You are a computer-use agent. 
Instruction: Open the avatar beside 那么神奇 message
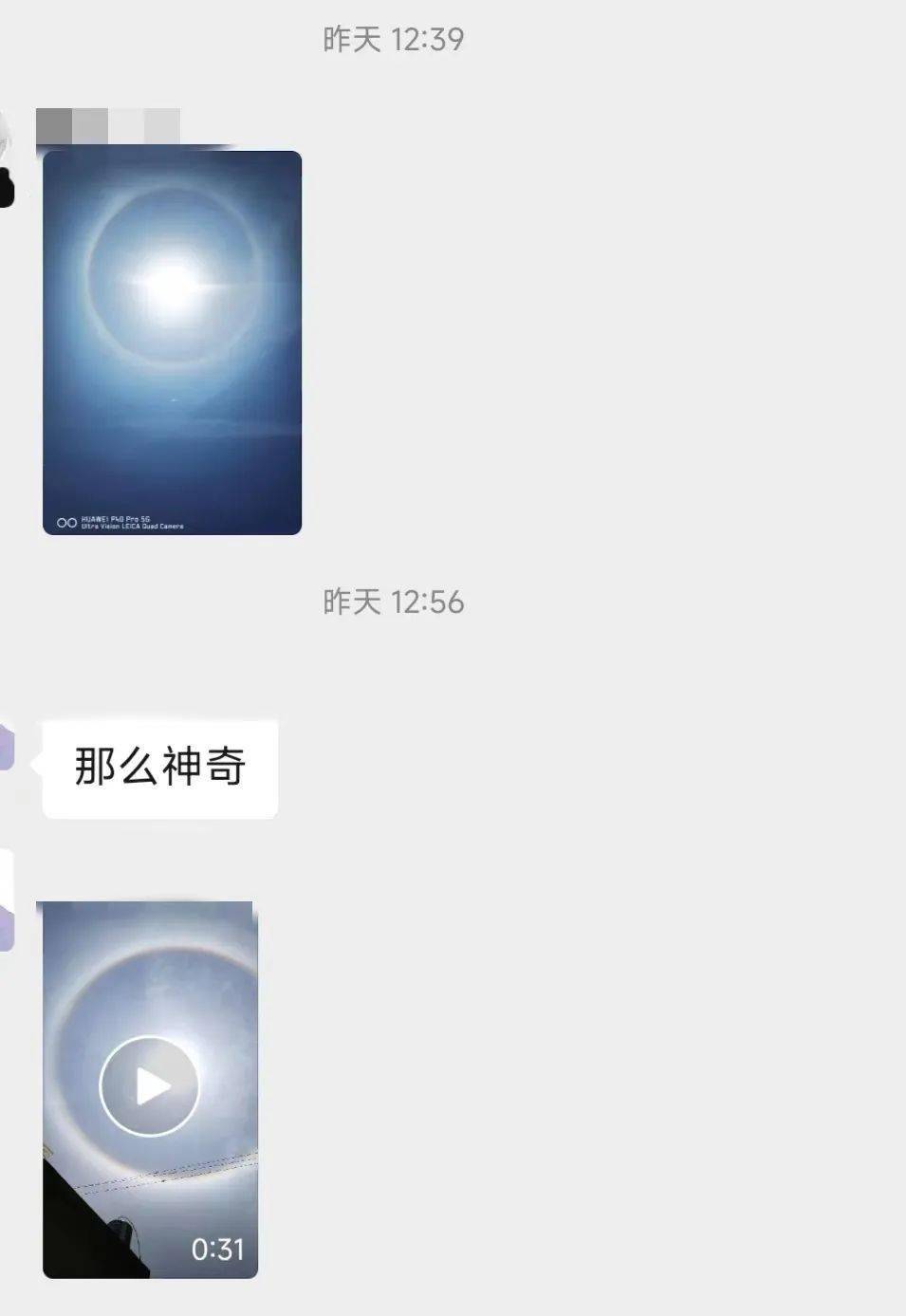coord(7,748)
